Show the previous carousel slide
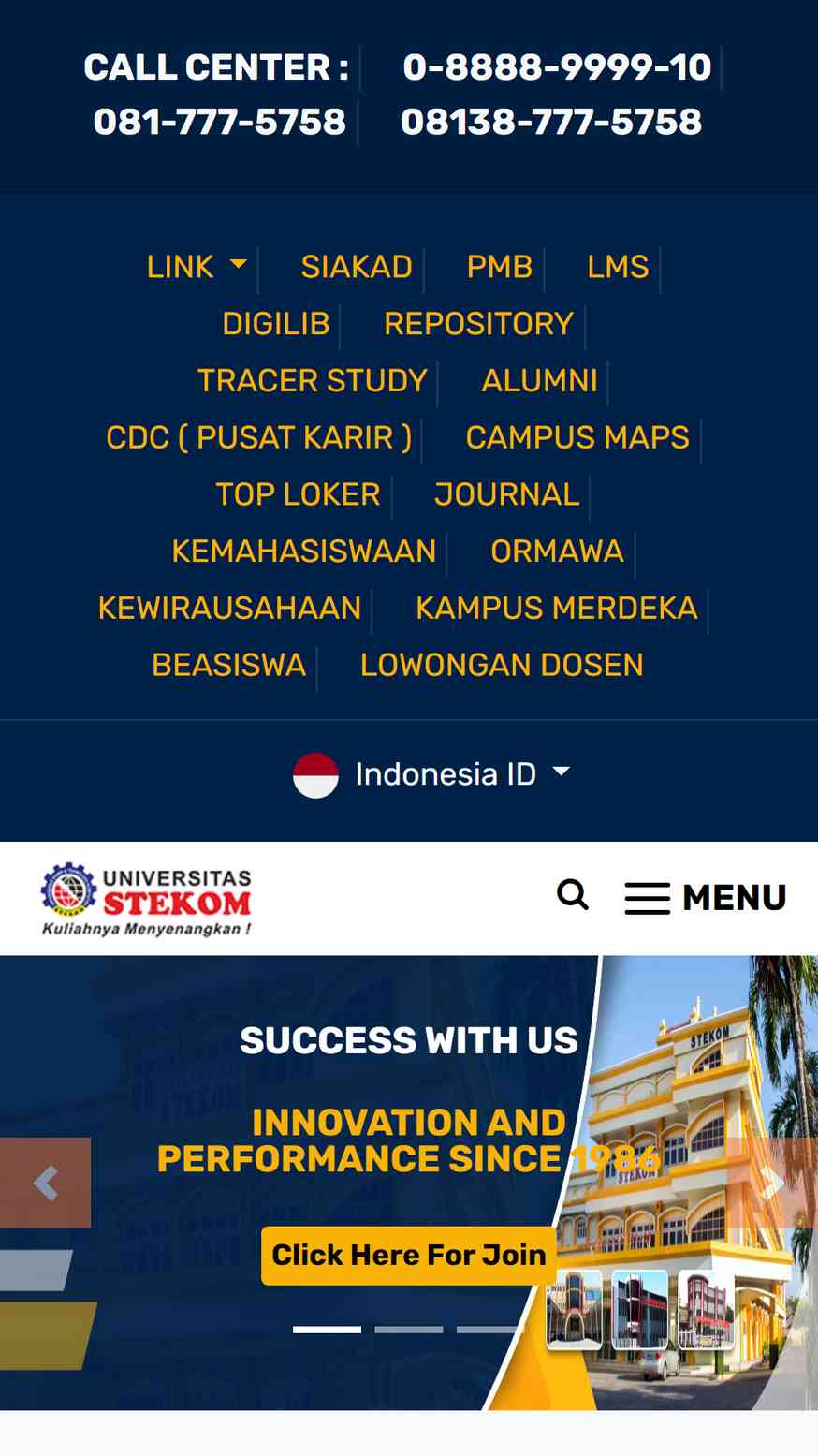The image size is (818, 1456). pos(45,1183)
